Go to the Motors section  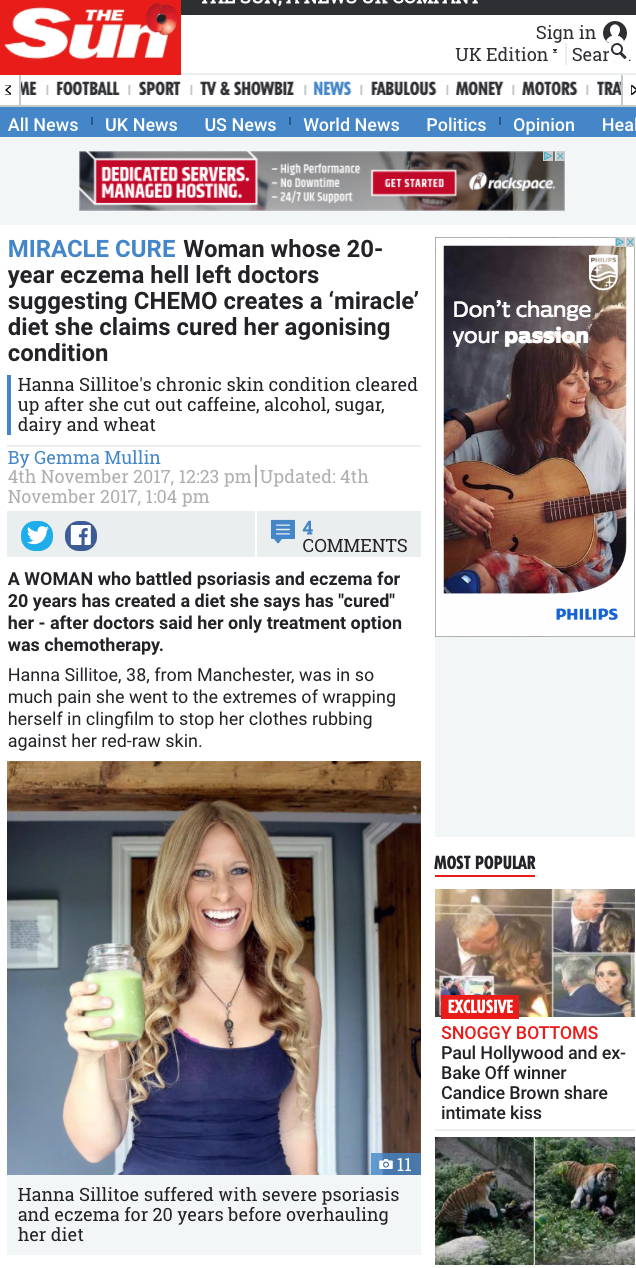tap(549, 89)
